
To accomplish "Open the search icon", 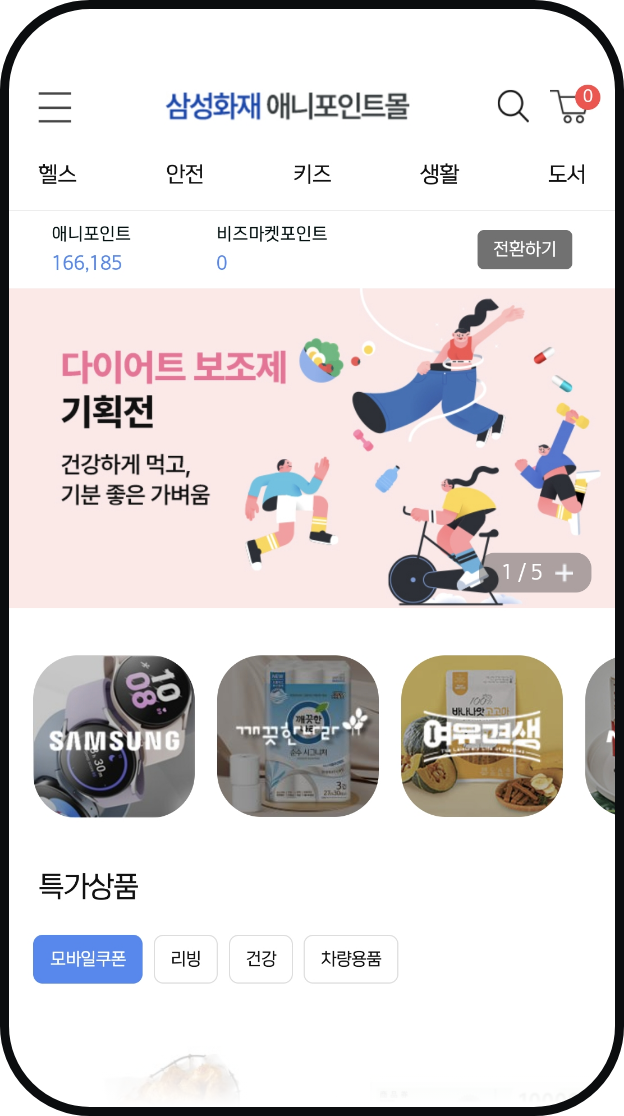I will pos(512,106).
